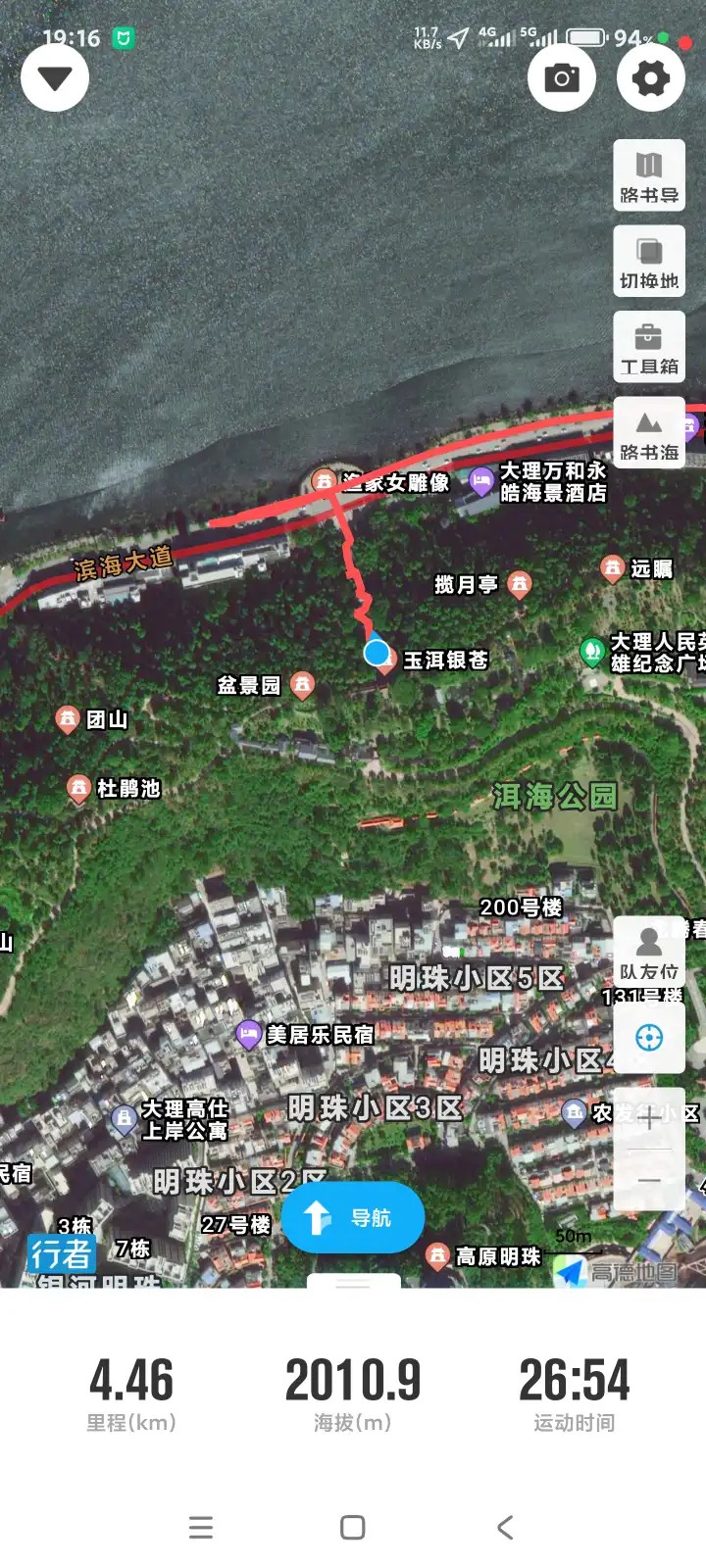This screenshot has height=1568, width=706.
Task: Tap the 切换地 map switch button
Action: (x=649, y=262)
